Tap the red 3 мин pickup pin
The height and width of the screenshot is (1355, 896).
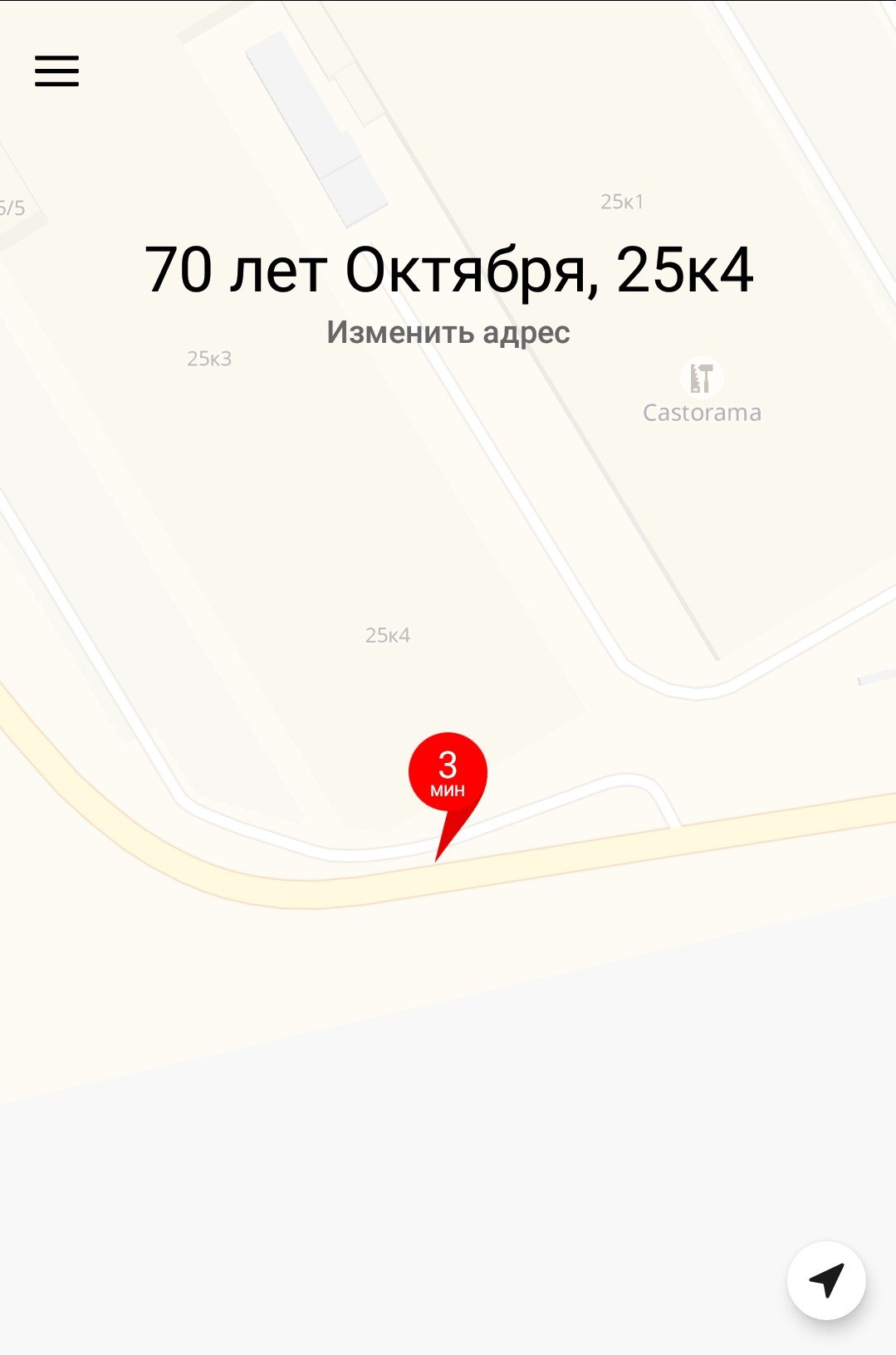[x=448, y=773]
